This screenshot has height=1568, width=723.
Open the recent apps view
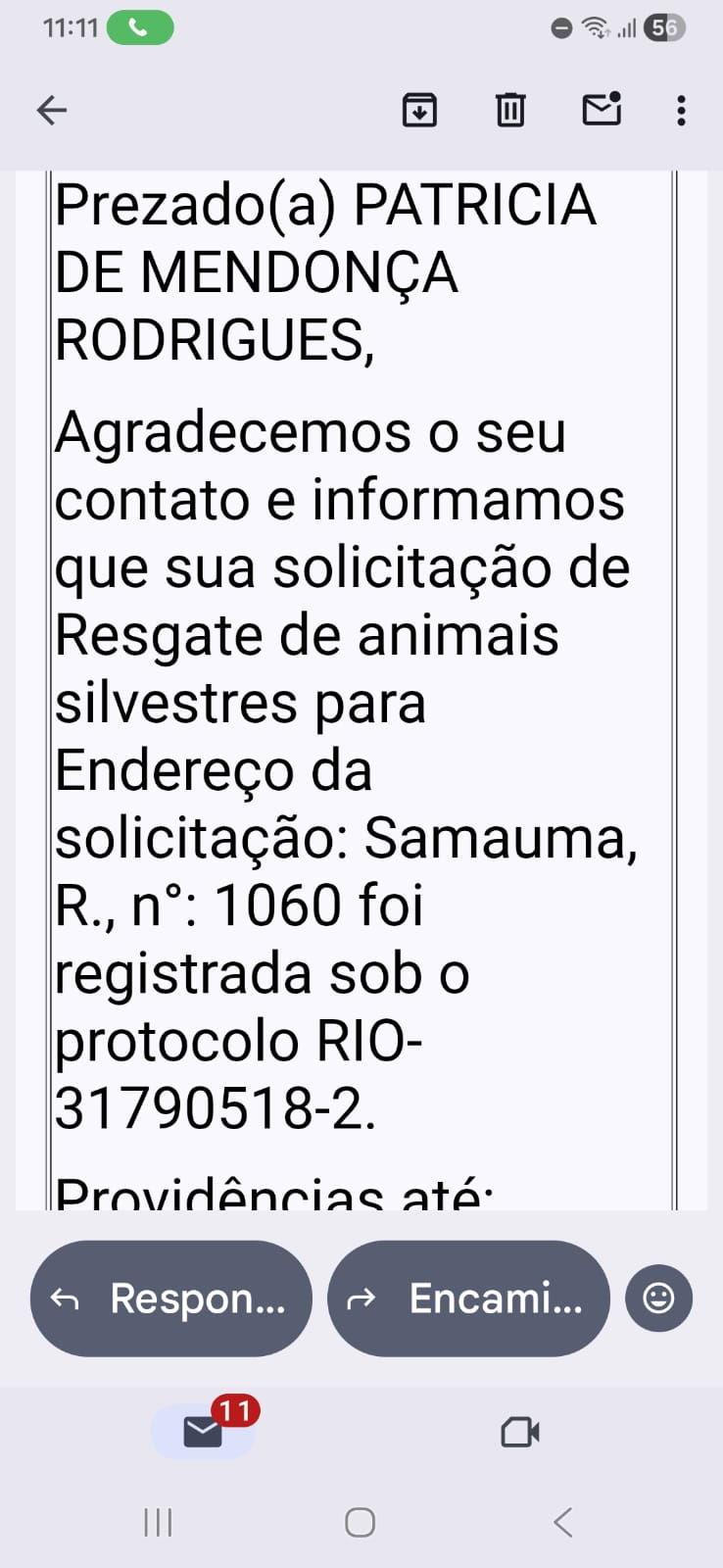pyautogui.click(x=158, y=1522)
